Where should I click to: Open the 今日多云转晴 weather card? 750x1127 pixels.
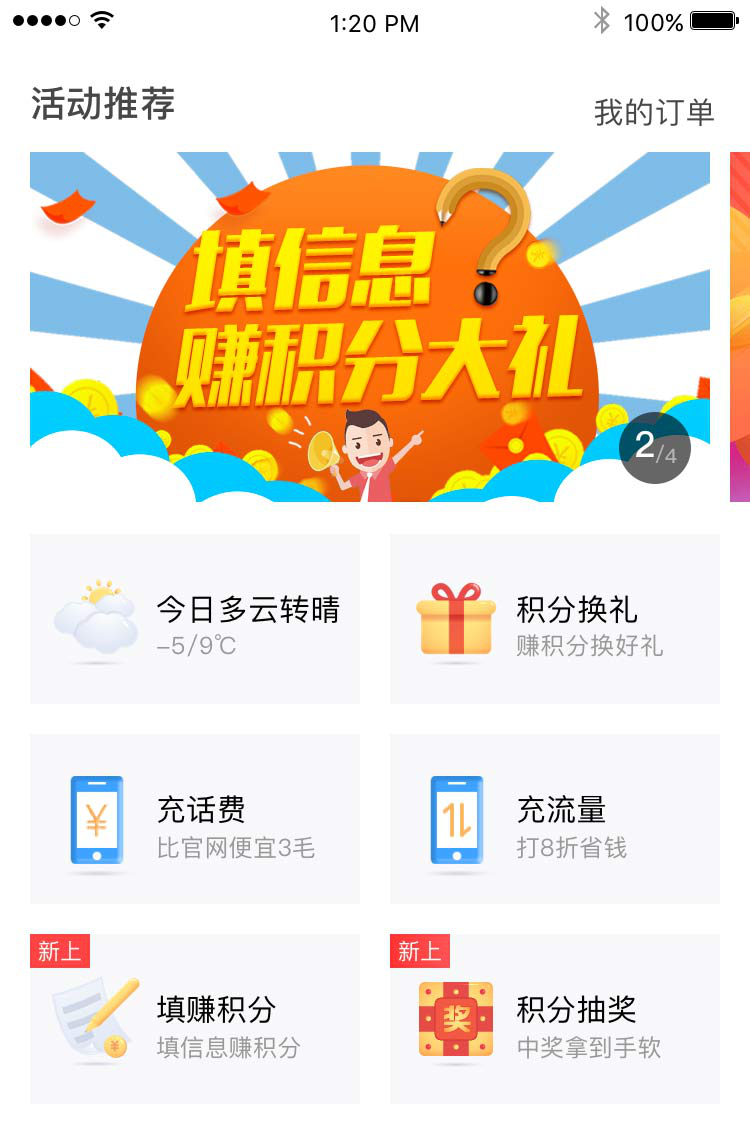click(x=195, y=619)
